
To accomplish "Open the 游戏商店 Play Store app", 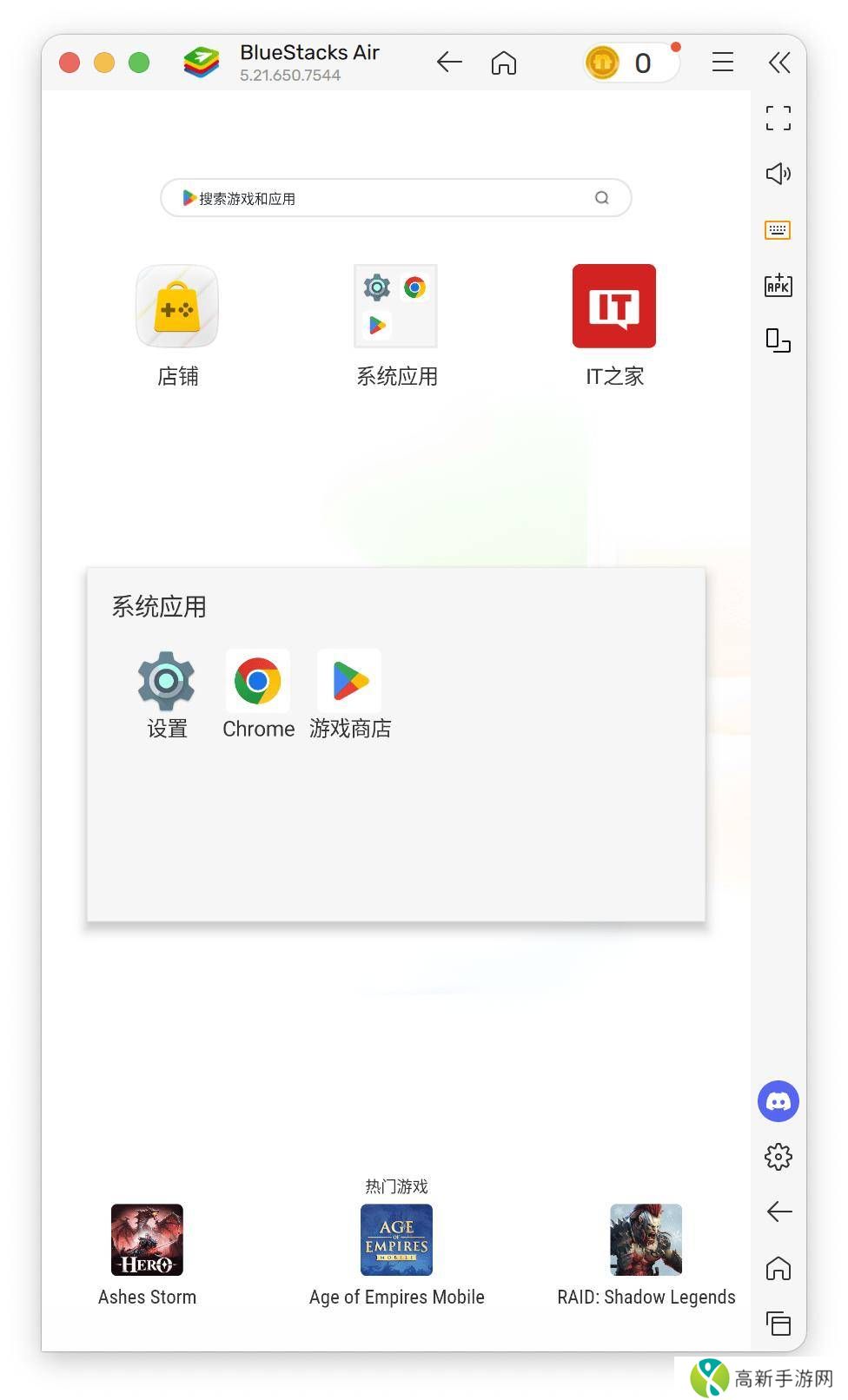I will pos(349,682).
